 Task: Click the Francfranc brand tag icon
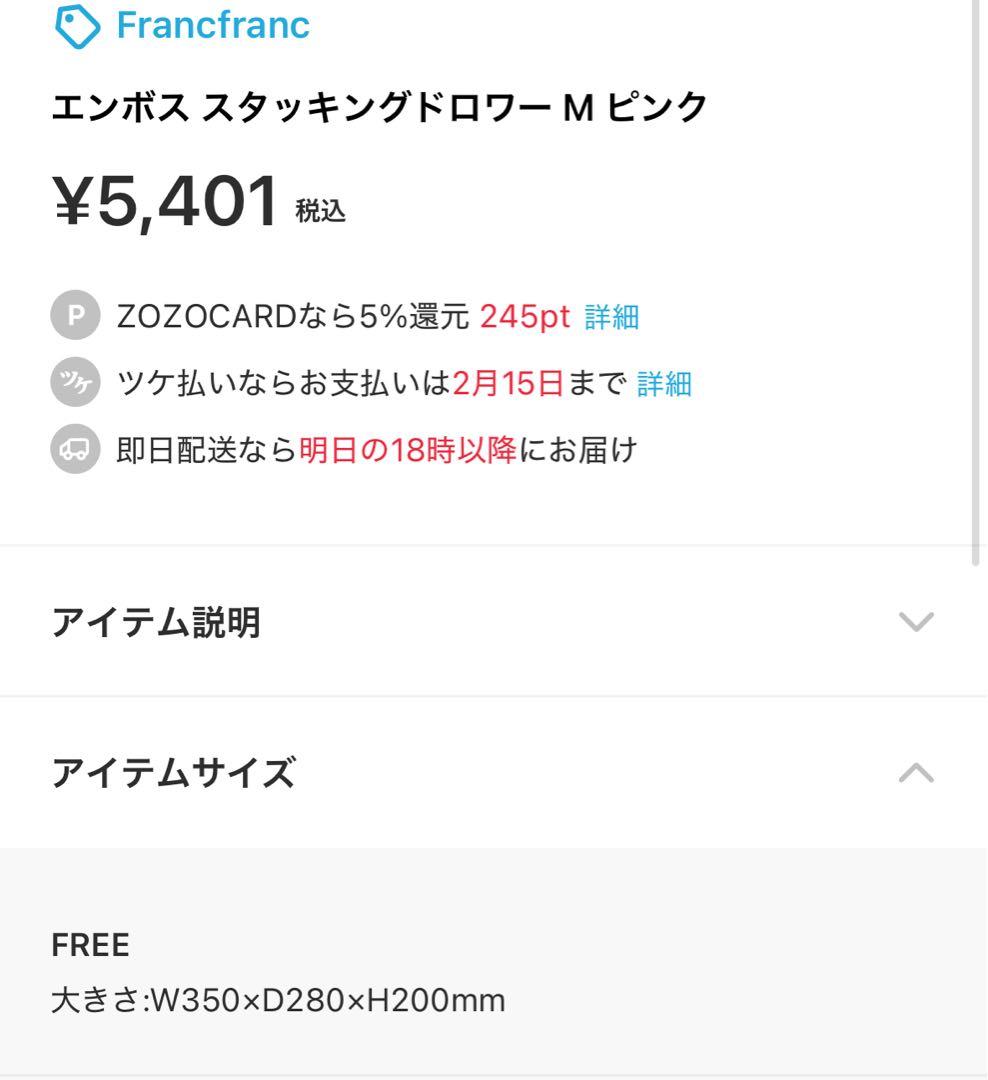78,24
